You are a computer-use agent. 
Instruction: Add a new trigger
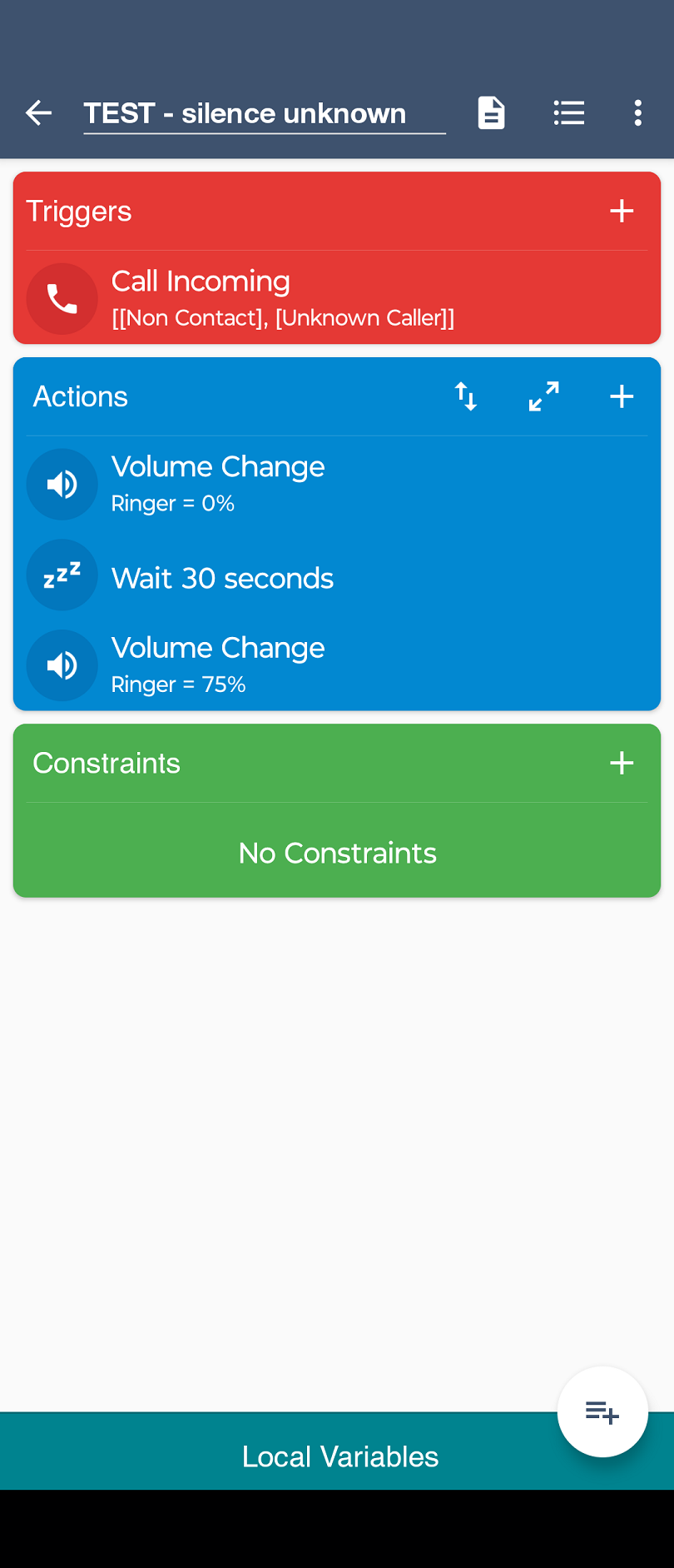point(622,211)
